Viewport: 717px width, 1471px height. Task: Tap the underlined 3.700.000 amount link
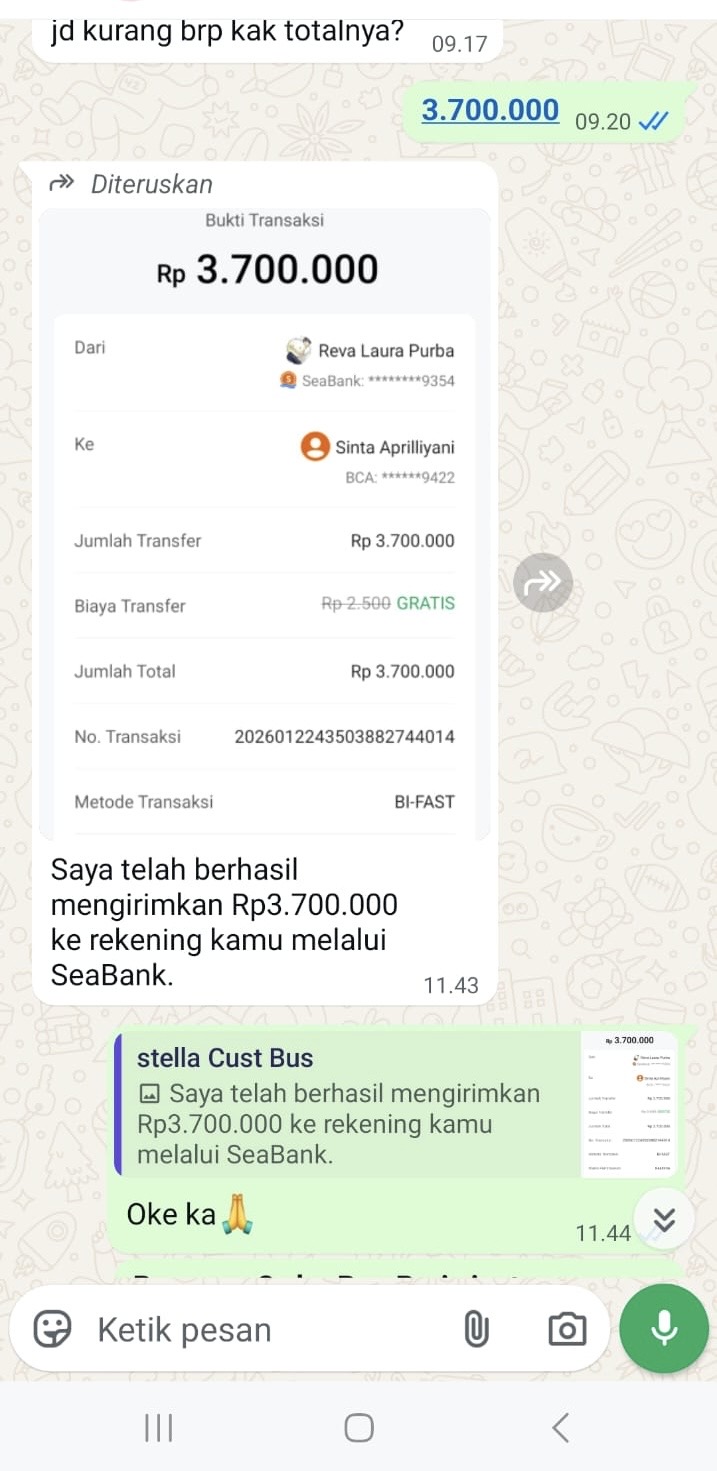(x=490, y=110)
